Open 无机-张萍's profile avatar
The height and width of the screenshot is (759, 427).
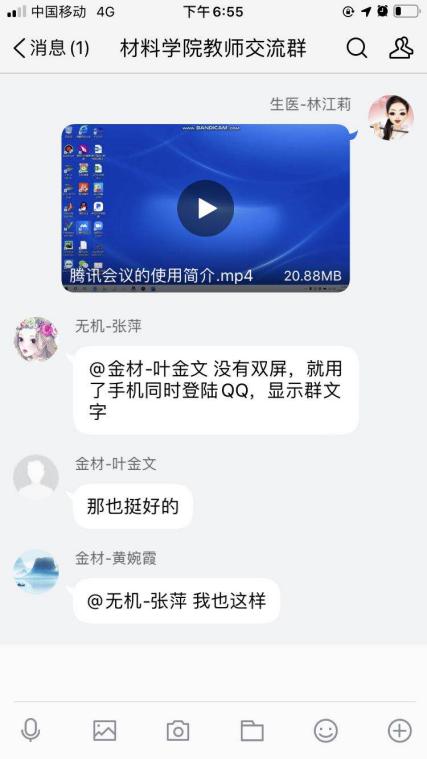pyautogui.click(x=36, y=339)
